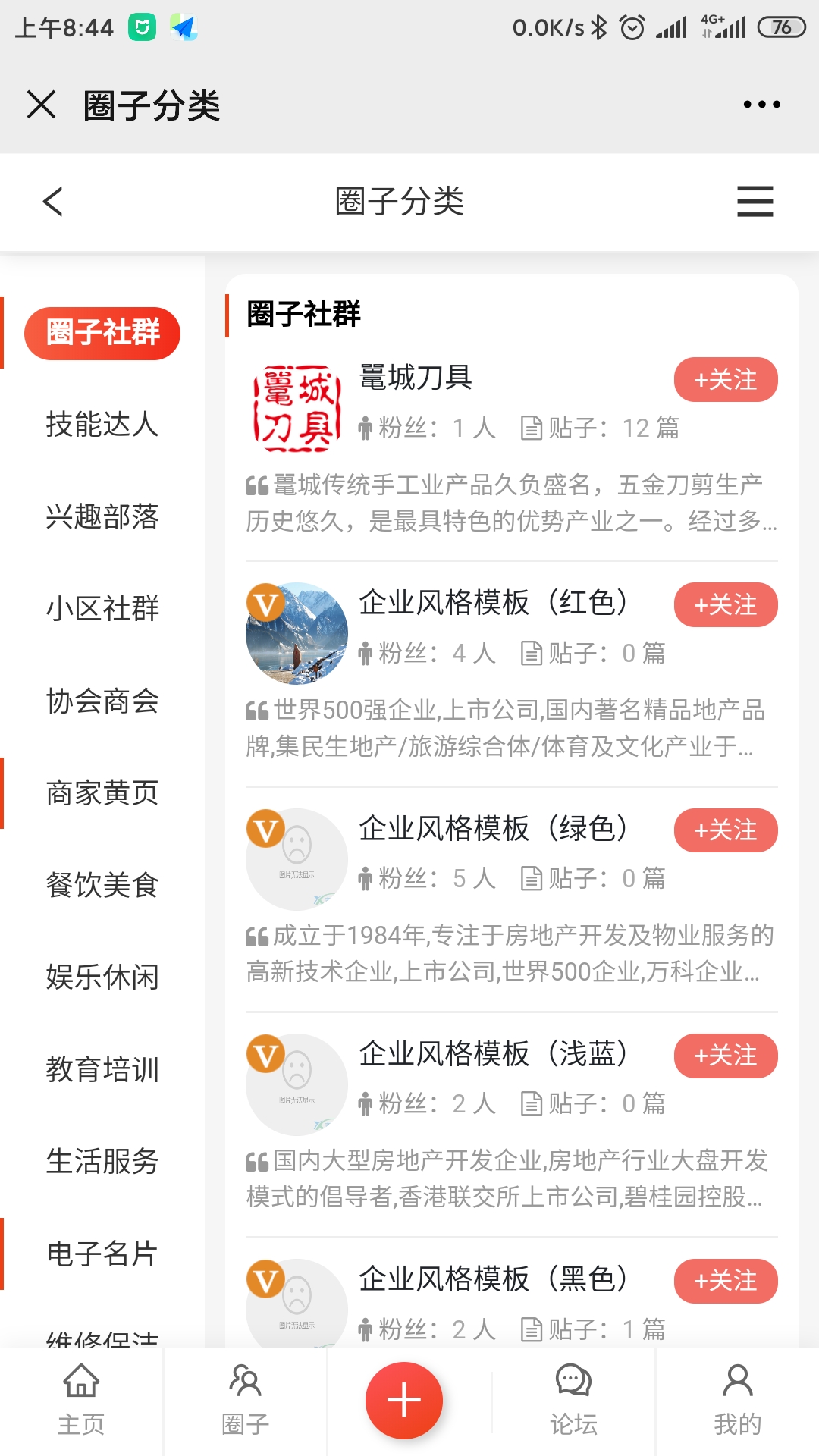Screen dimensions: 819x1456
Task: Go to the 主页 tab
Action: [x=81, y=1401]
